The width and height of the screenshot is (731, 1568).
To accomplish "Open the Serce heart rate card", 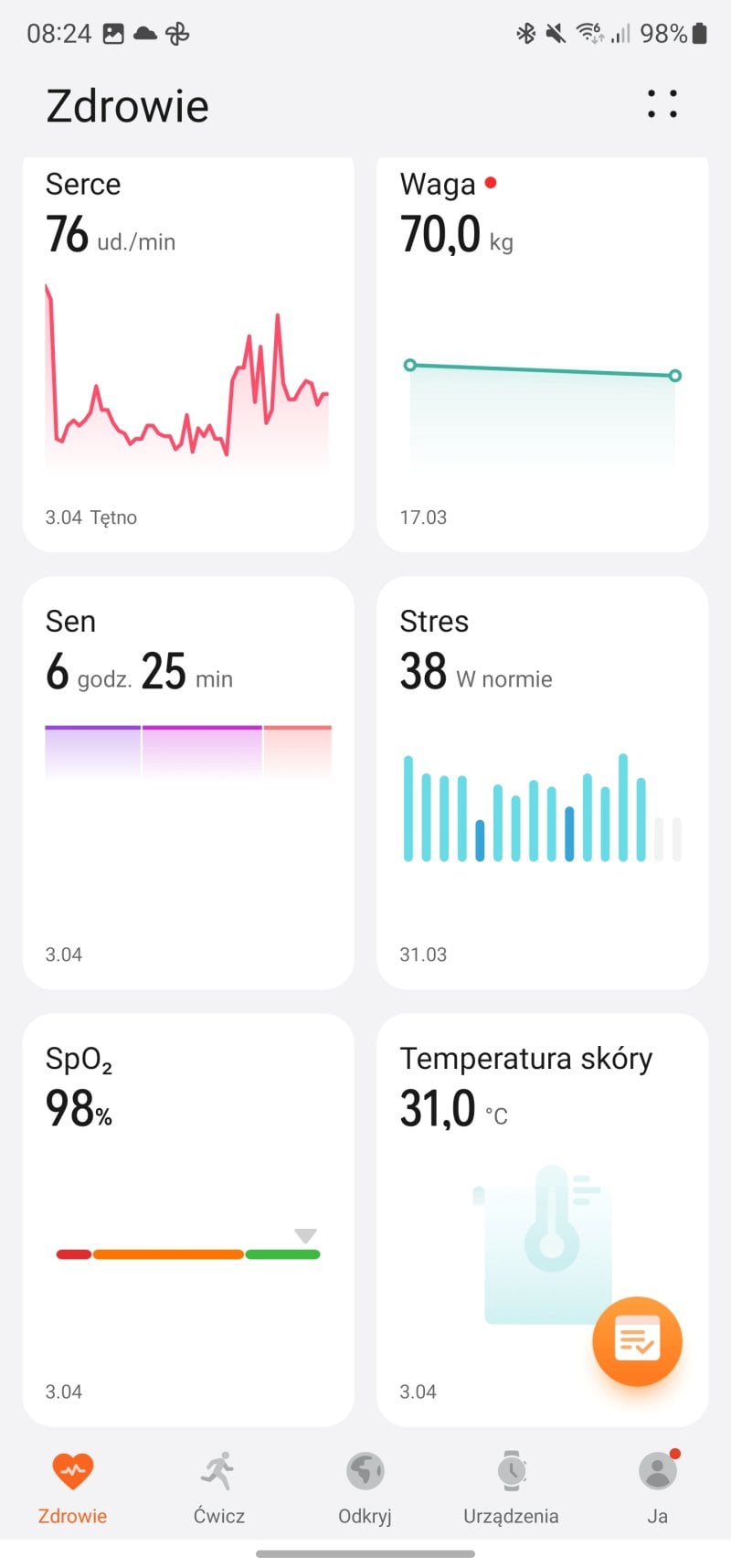I will tap(187, 357).
